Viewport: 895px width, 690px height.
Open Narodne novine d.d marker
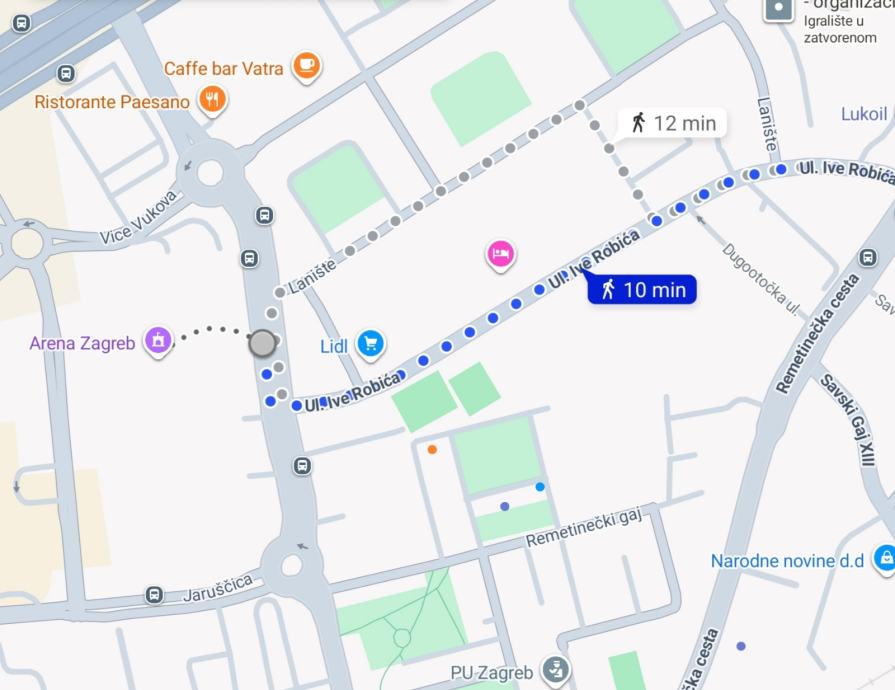point(884,558)
